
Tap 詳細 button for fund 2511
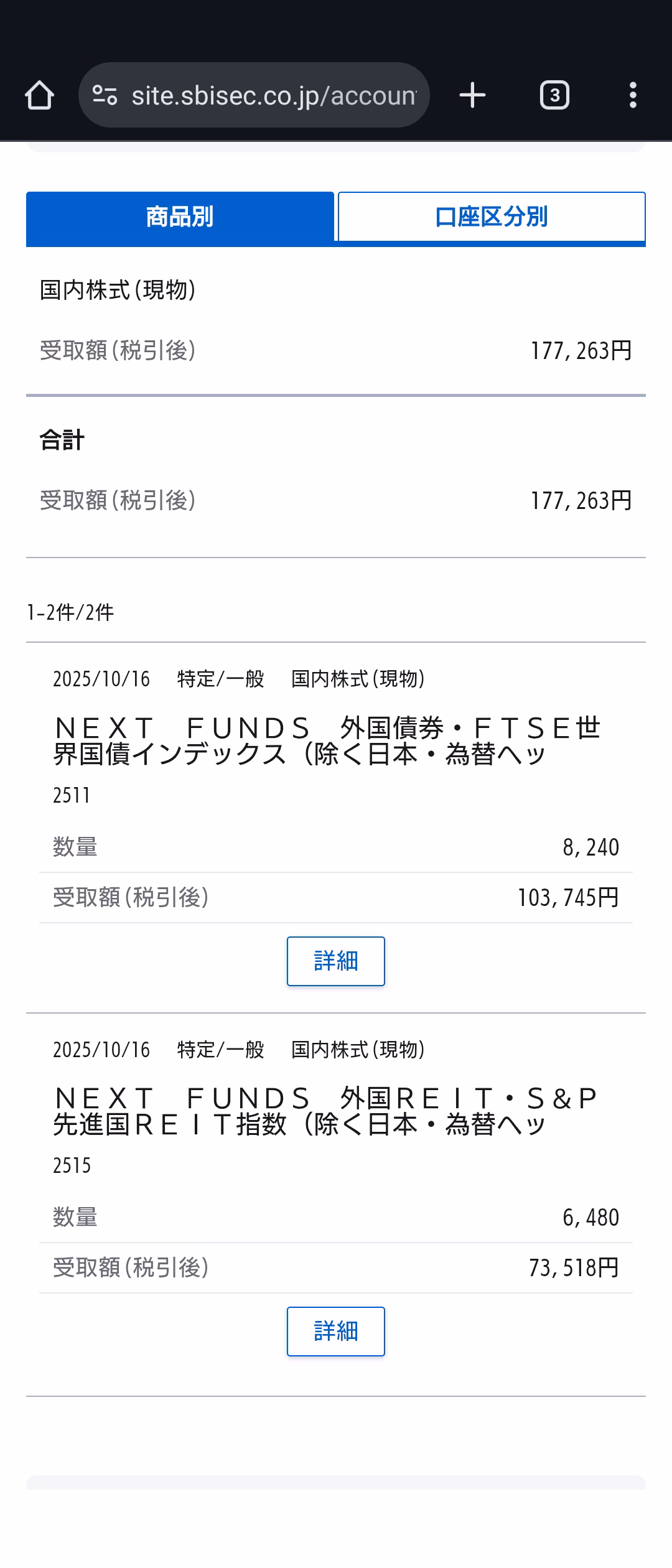tap(335, 961)
